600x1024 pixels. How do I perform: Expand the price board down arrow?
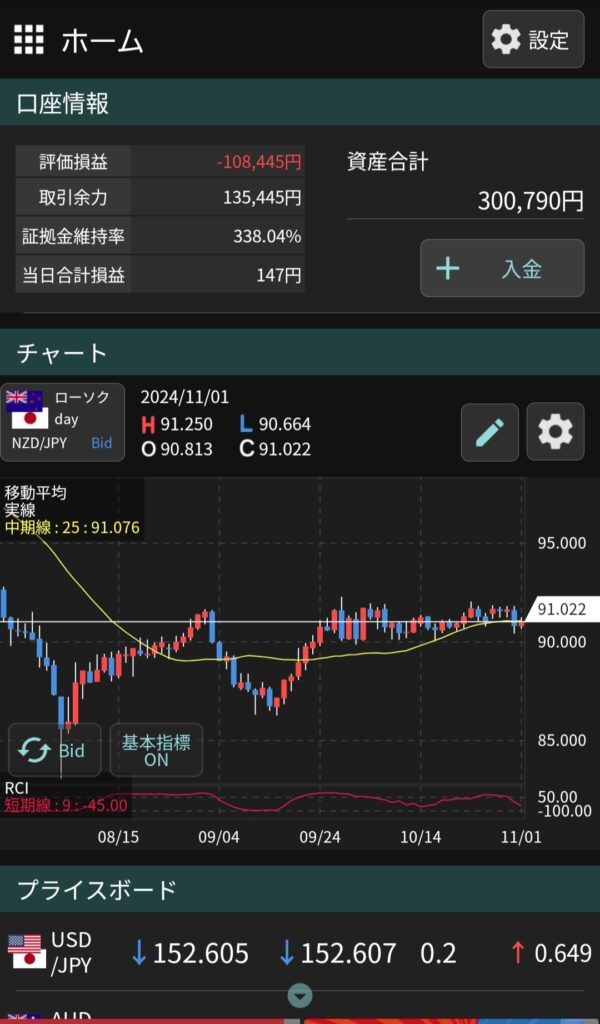[x=300, y=996]
